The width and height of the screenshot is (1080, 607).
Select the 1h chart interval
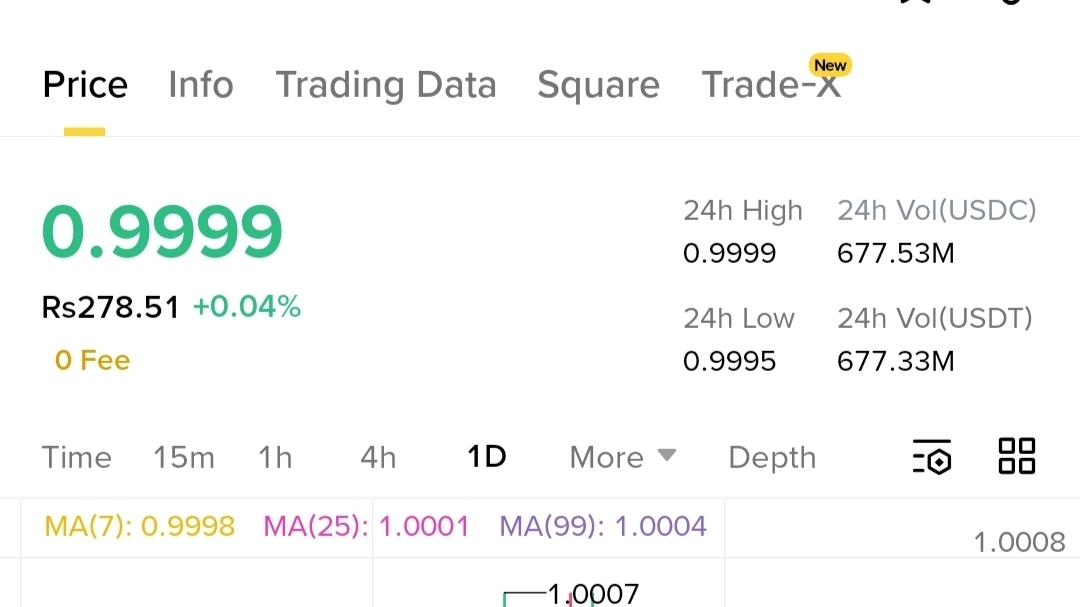click(x=276, y=457)
